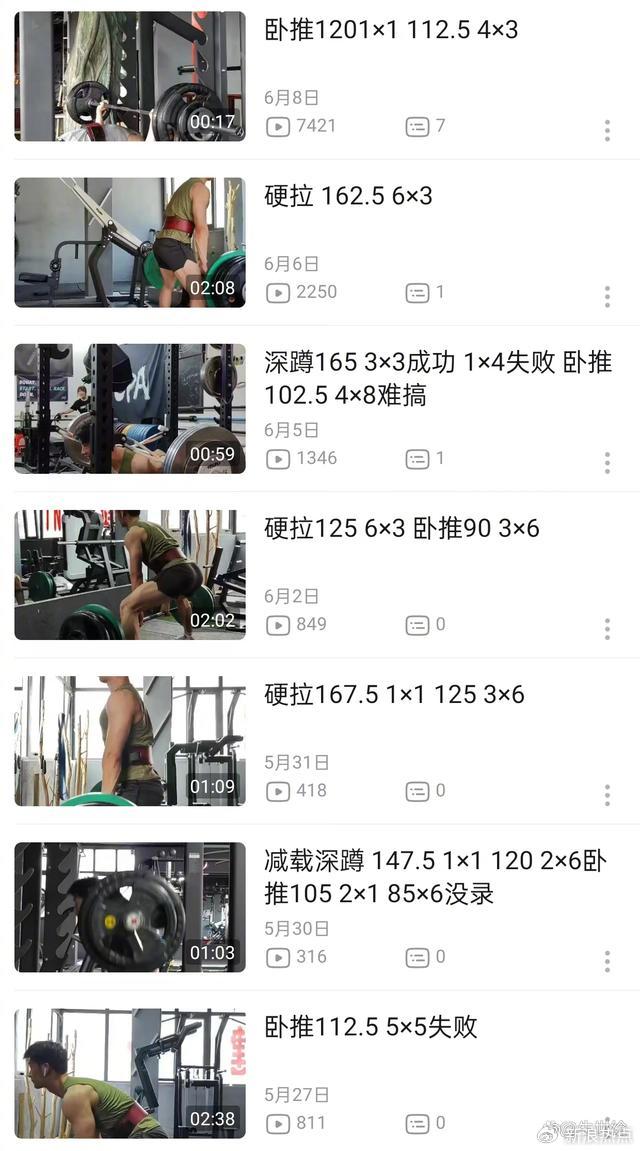
Task: Open more options for 硬拉 162.5 6×3
Action: 607,296
